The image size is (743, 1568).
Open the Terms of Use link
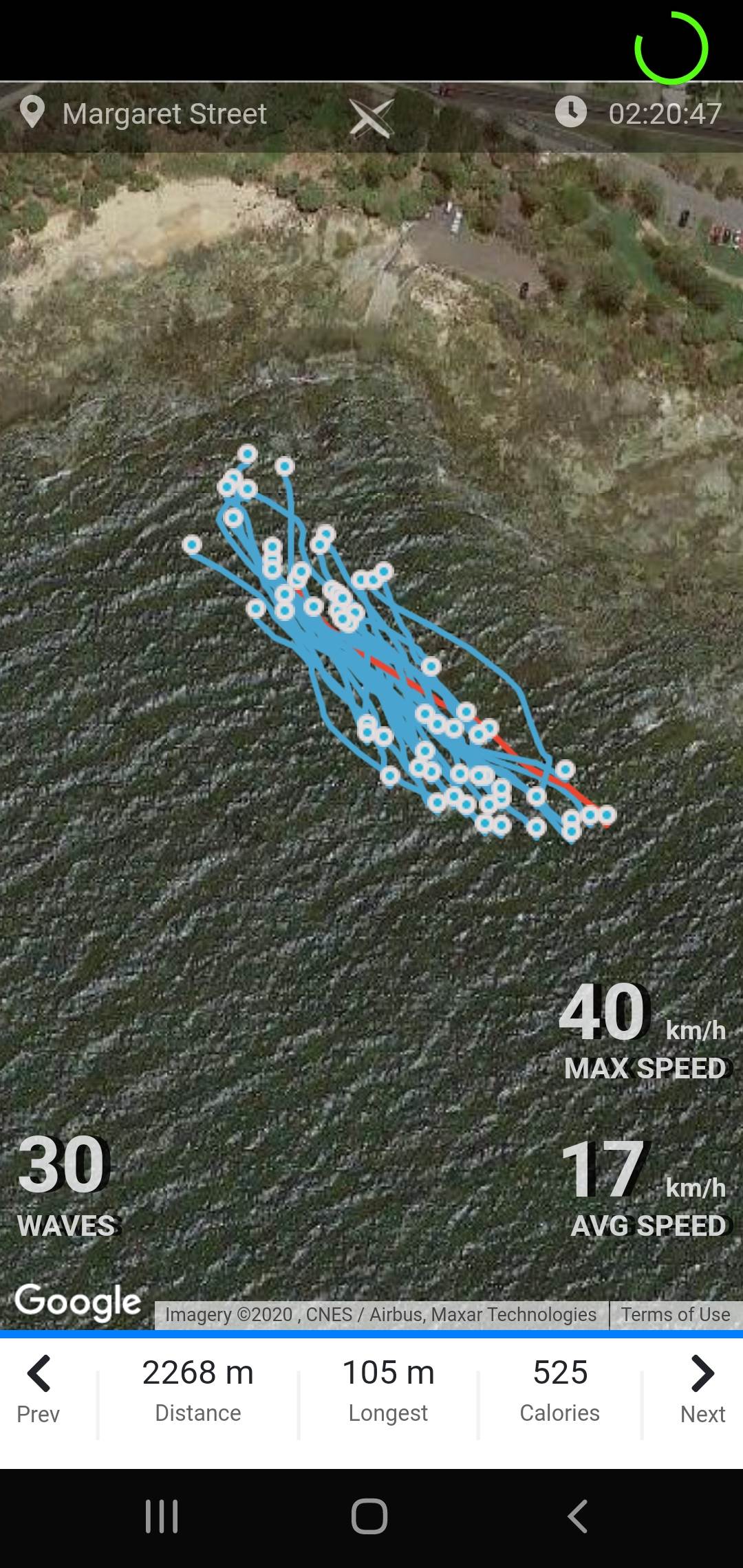(x=676, y=1314)
